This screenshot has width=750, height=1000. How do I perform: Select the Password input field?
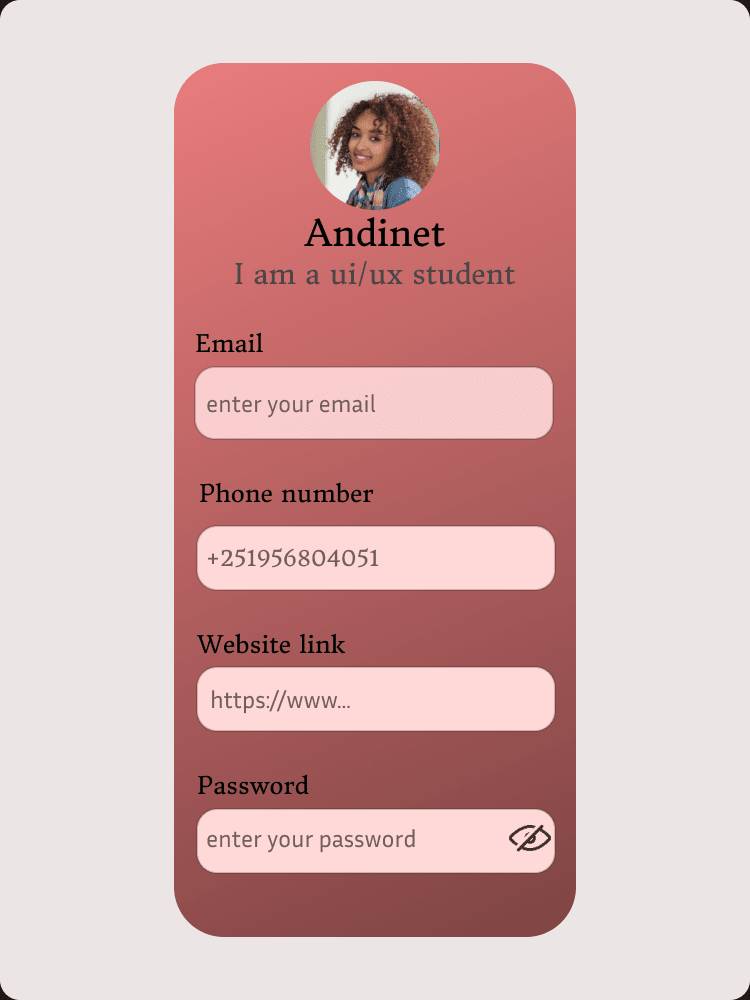pyautogui.click(x=350, y=840)
